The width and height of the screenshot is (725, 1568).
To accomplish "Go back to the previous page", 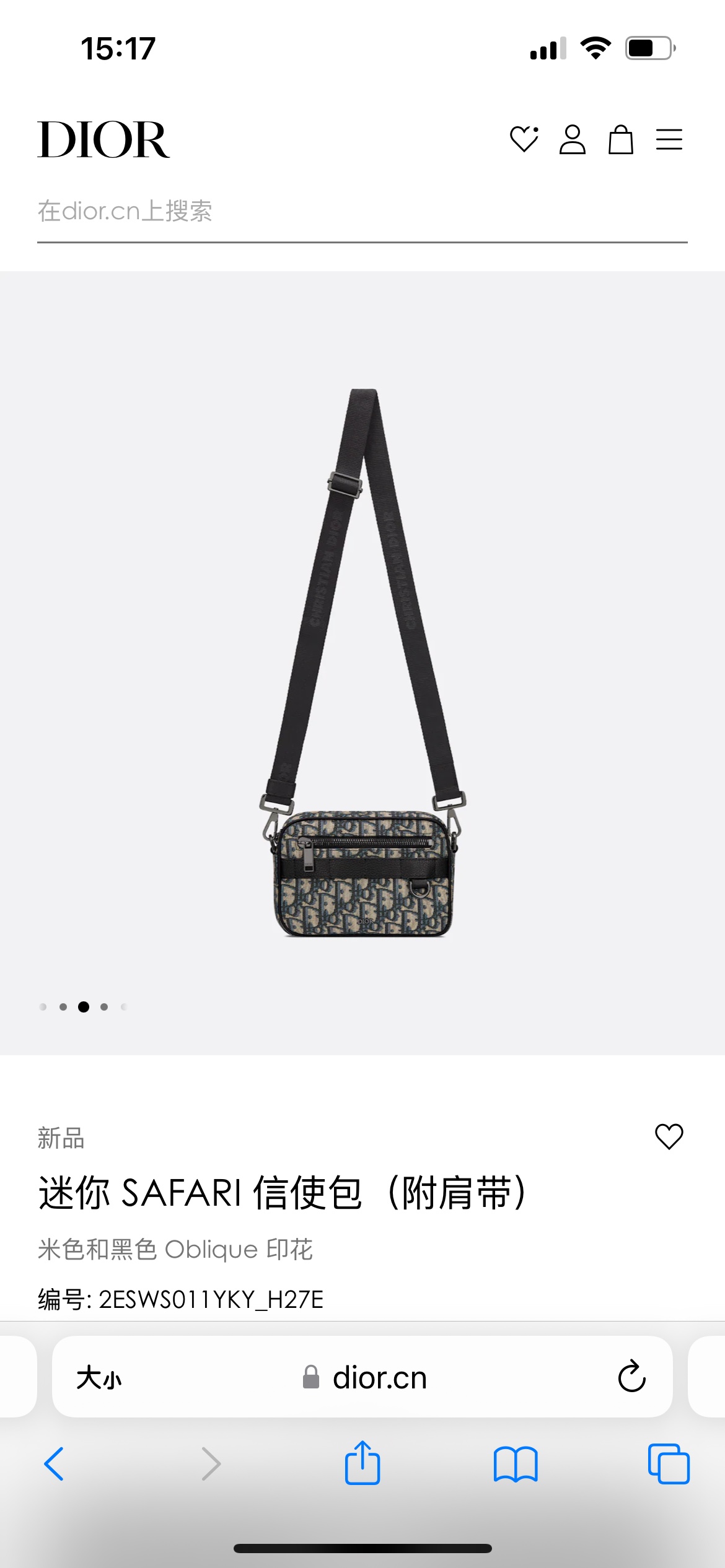I will (x=55, y=1464).
